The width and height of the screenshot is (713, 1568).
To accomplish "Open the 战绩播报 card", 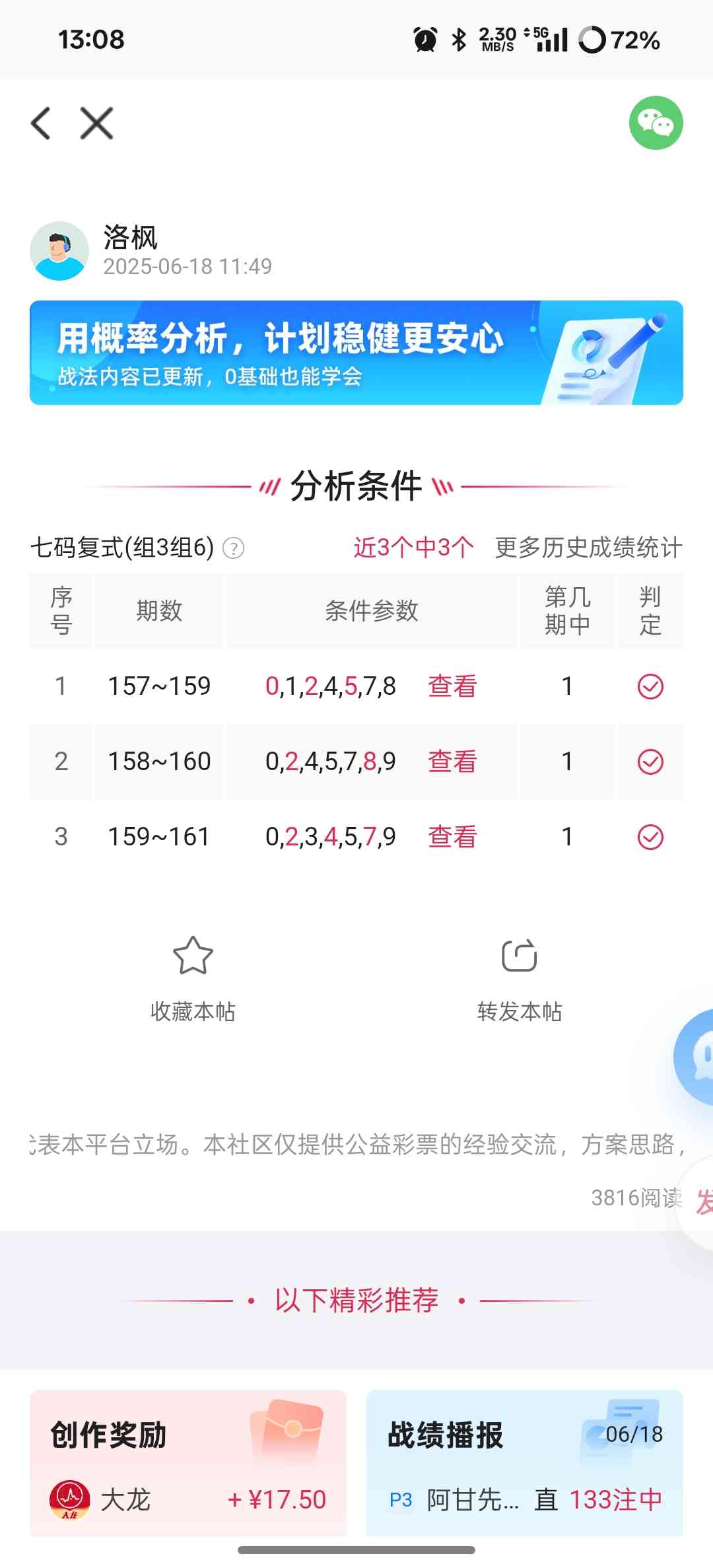I will (525, 1462).
